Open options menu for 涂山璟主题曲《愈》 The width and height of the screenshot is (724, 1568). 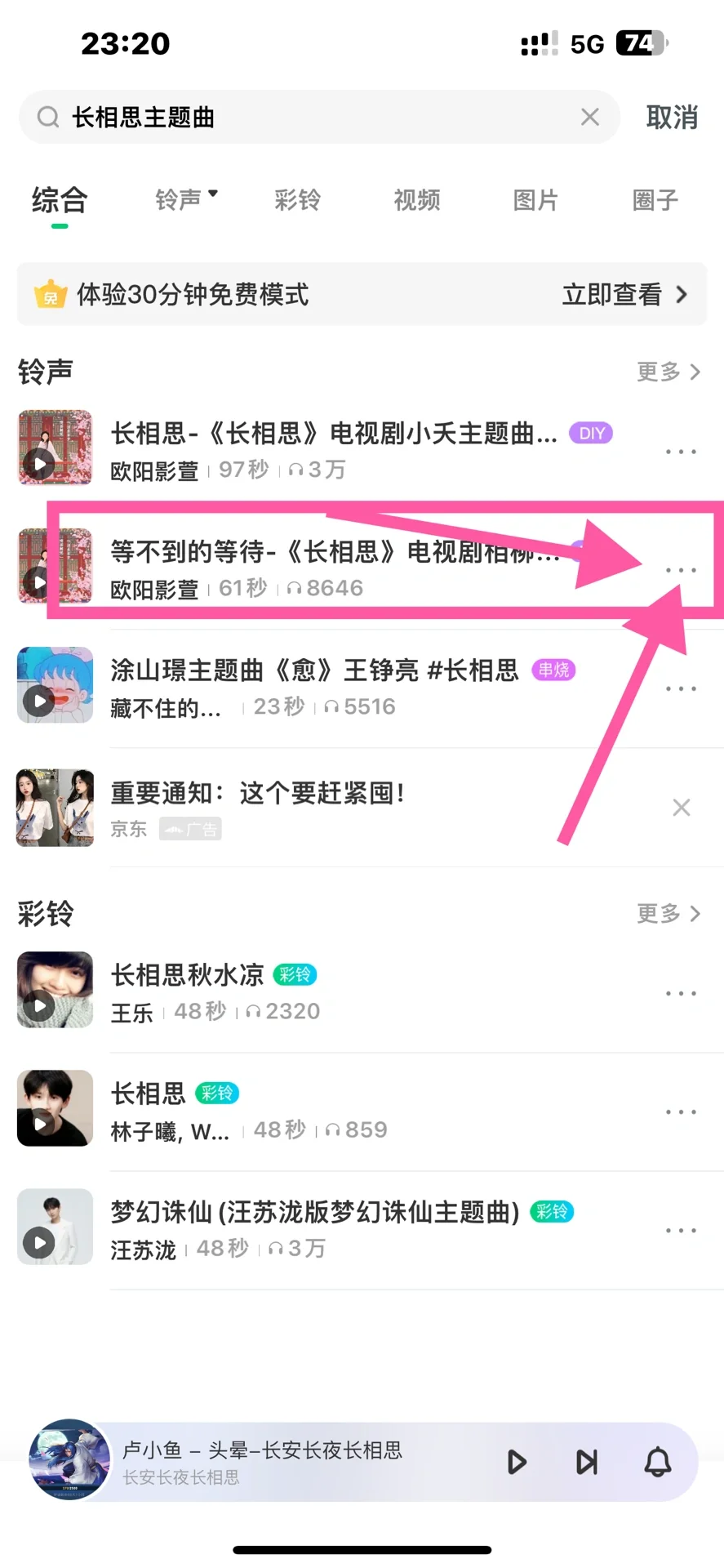point(681,688)
